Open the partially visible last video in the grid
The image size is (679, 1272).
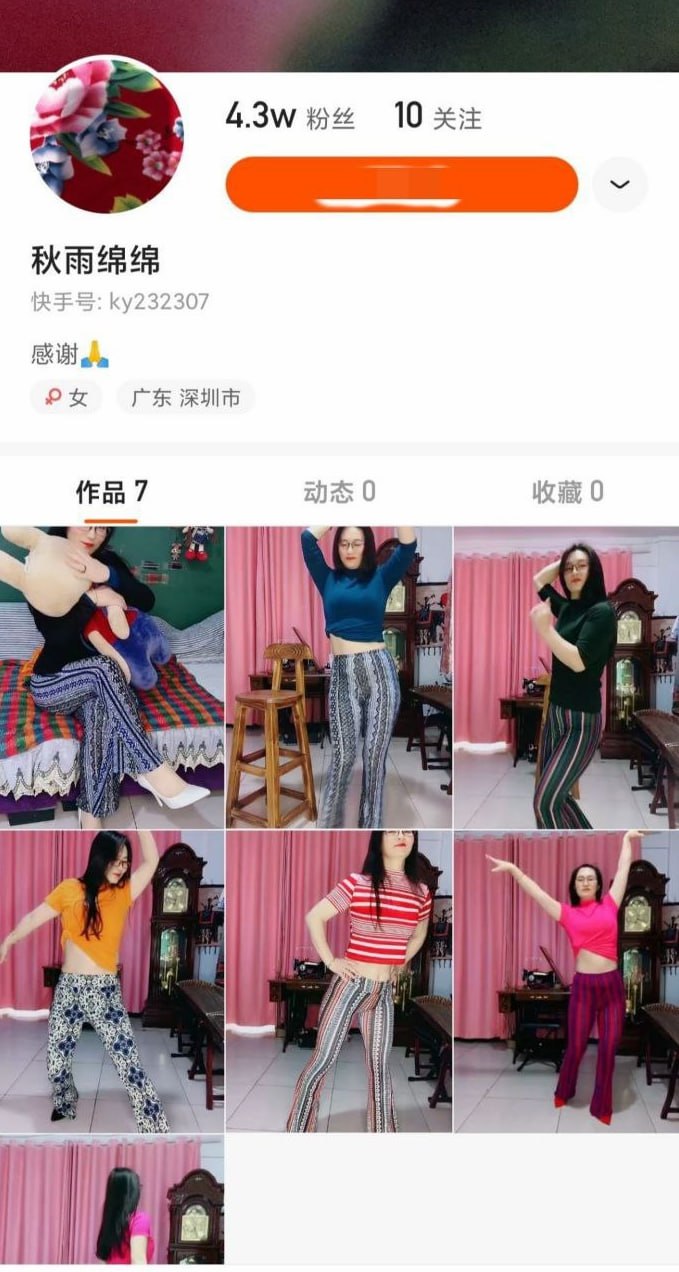112,1200
